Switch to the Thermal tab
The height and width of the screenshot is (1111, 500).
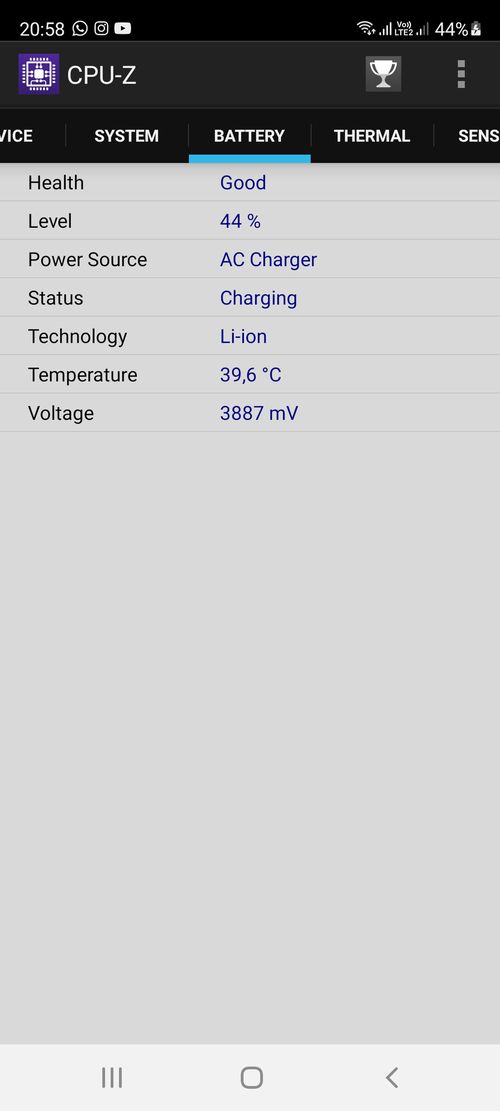click(372, 136)
